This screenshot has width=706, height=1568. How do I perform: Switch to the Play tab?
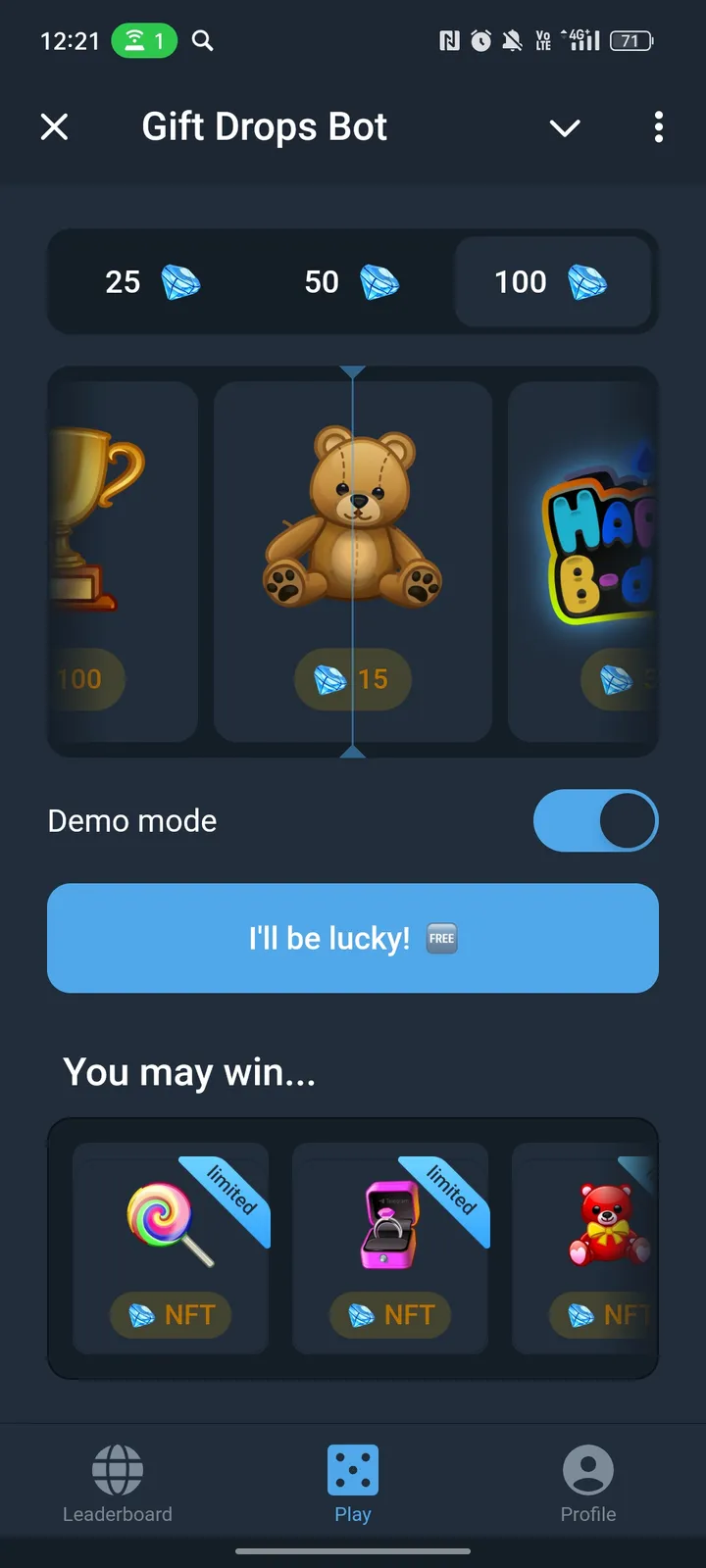(353, 1485)
